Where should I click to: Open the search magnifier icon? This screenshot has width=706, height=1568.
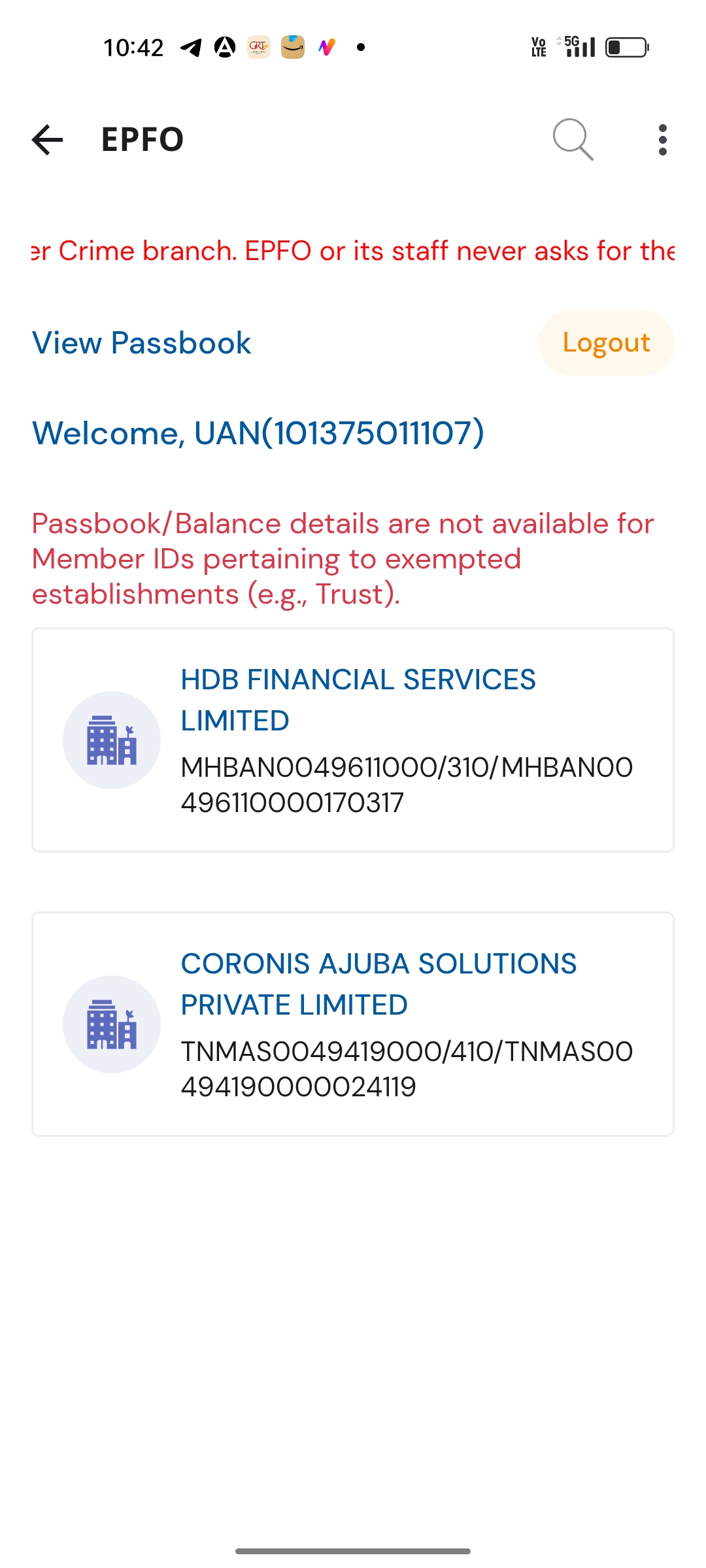(573, 139)
